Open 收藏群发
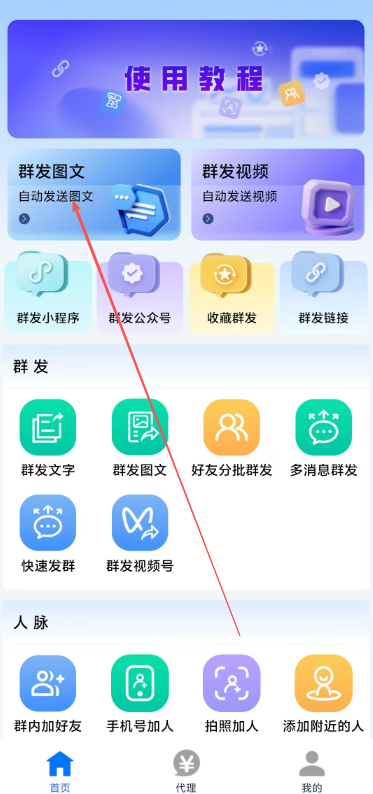 [232, 293]
